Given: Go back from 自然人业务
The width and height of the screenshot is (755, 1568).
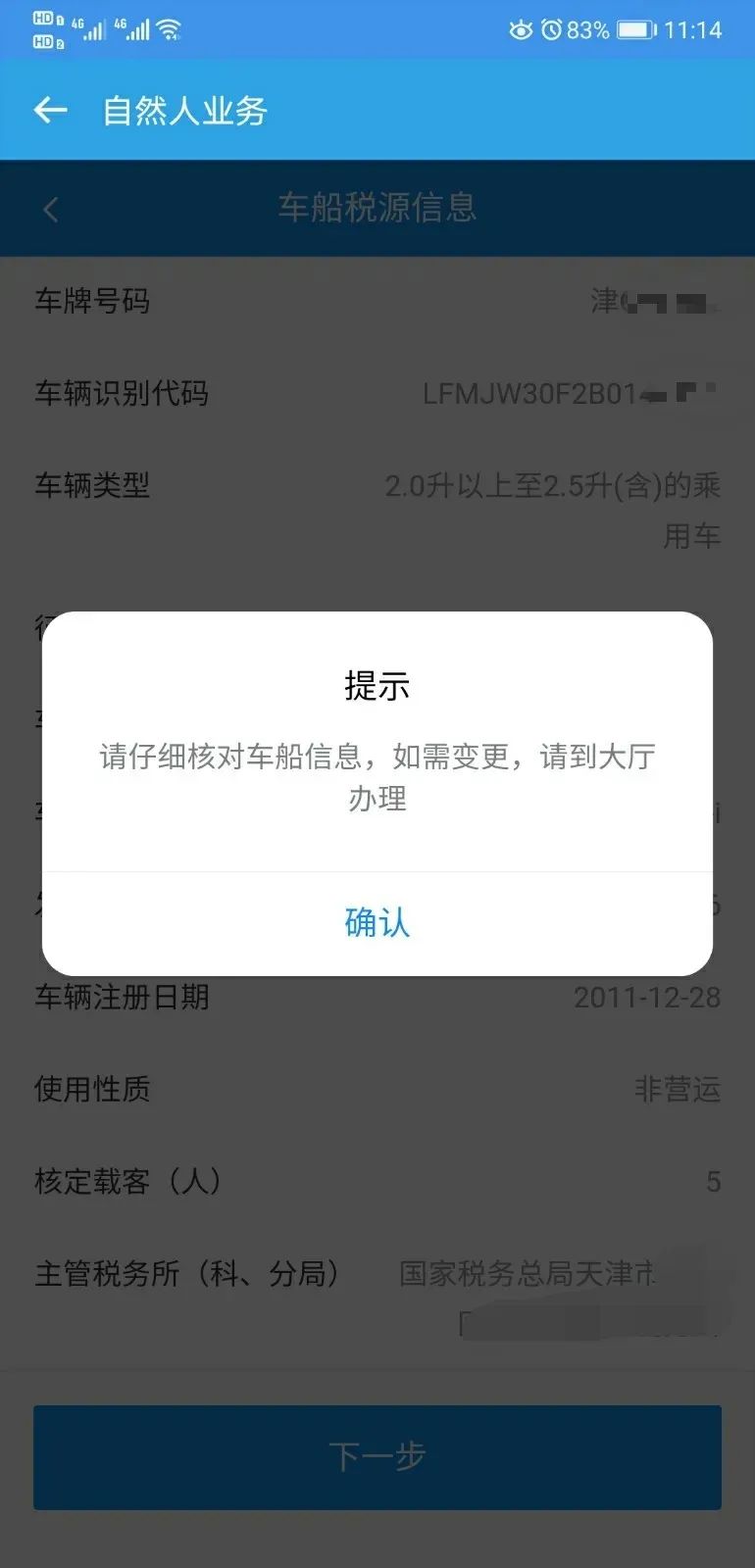Looking at the screenshot, I should click(x=51, y=111).
